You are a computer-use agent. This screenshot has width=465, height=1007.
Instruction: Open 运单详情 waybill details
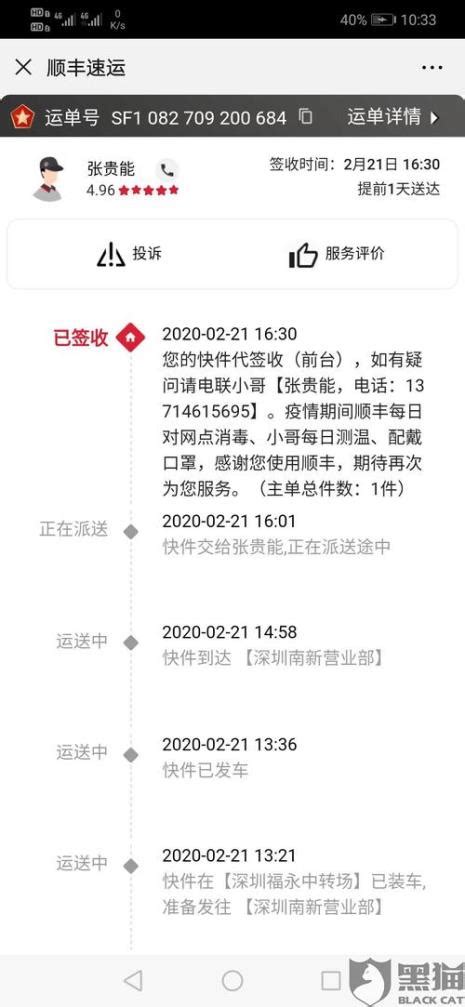[392, 117]
